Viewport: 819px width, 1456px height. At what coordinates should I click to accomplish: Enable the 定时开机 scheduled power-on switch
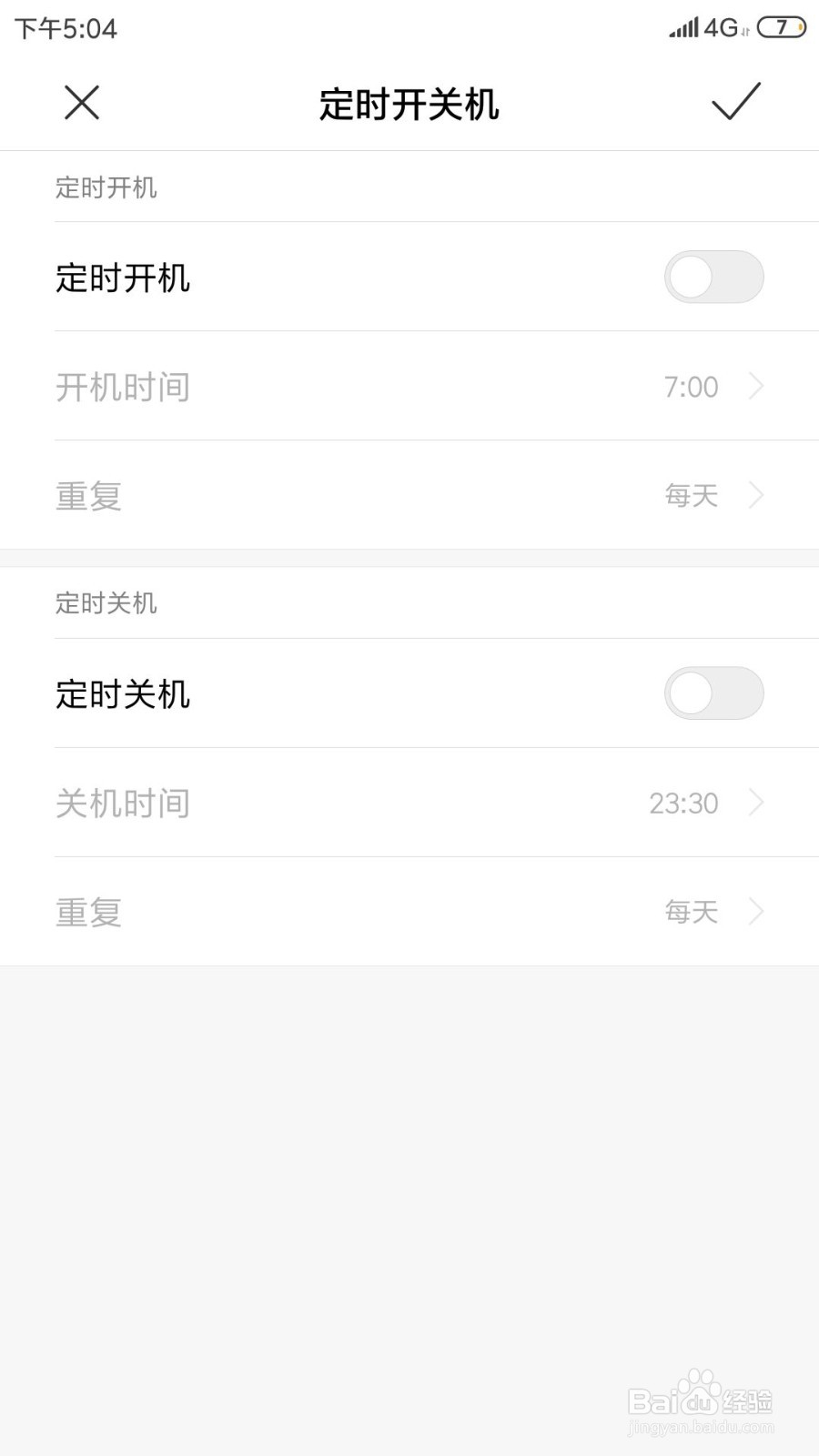[714, 278]
